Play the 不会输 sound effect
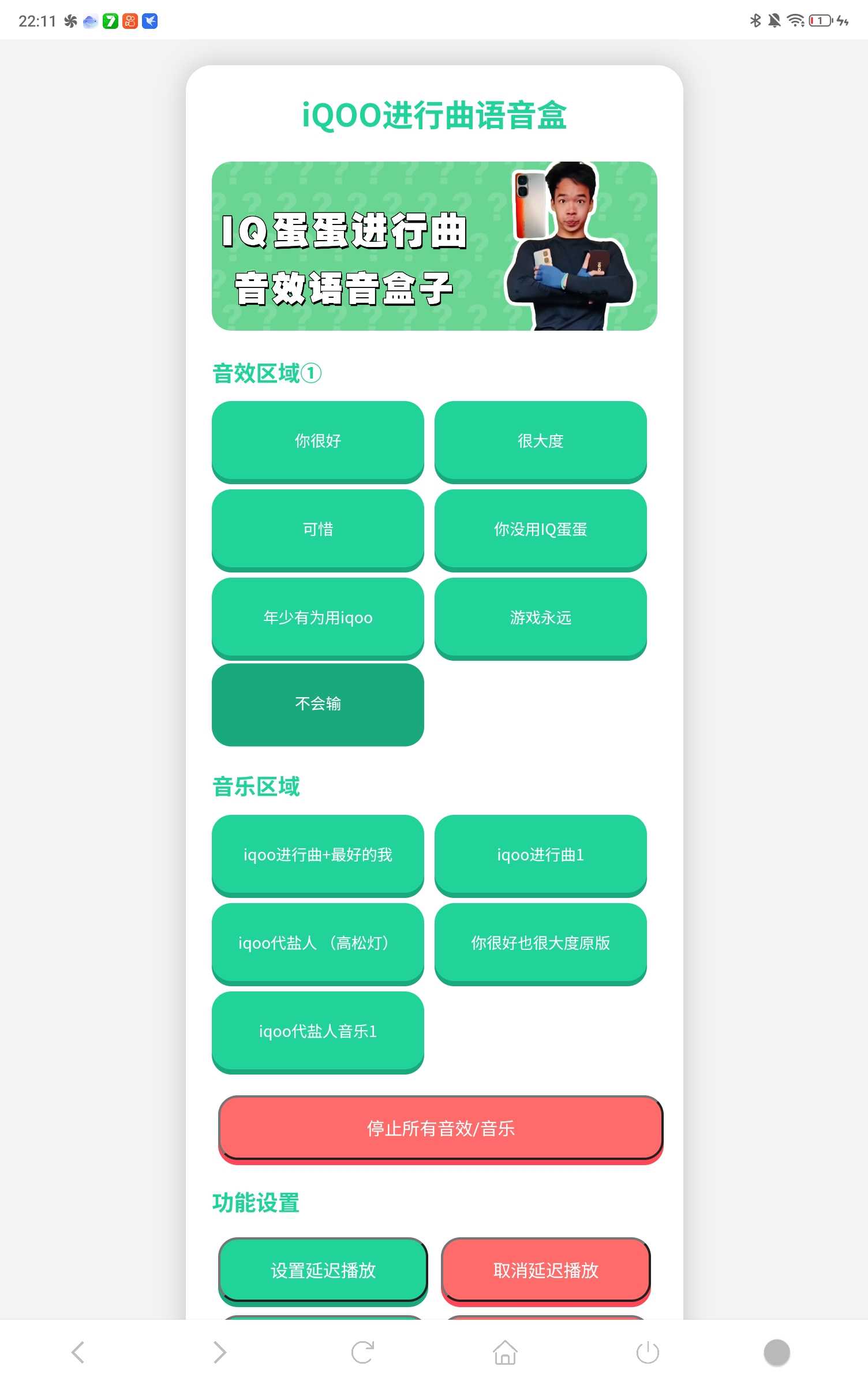Viewport: 868px width, 1385px height. tap(317, 704)
